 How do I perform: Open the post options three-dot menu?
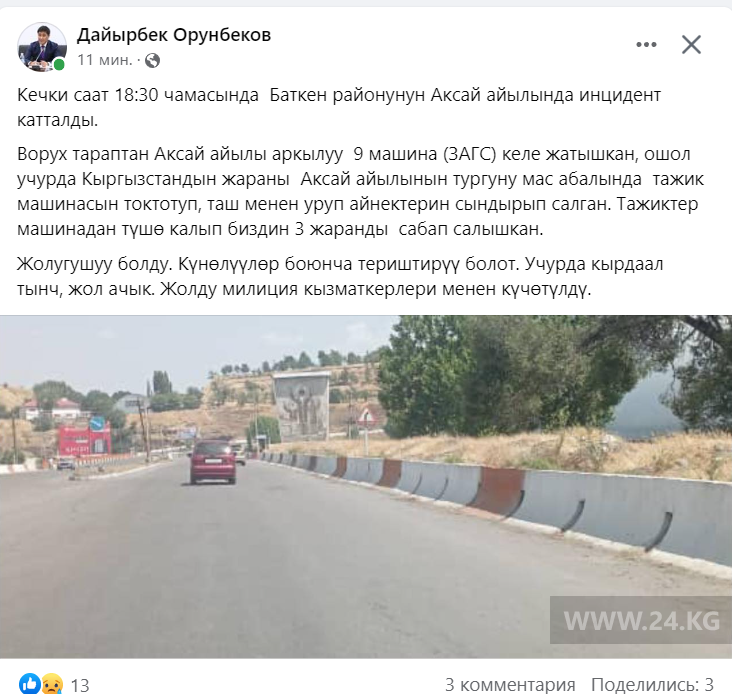[648, 44]
